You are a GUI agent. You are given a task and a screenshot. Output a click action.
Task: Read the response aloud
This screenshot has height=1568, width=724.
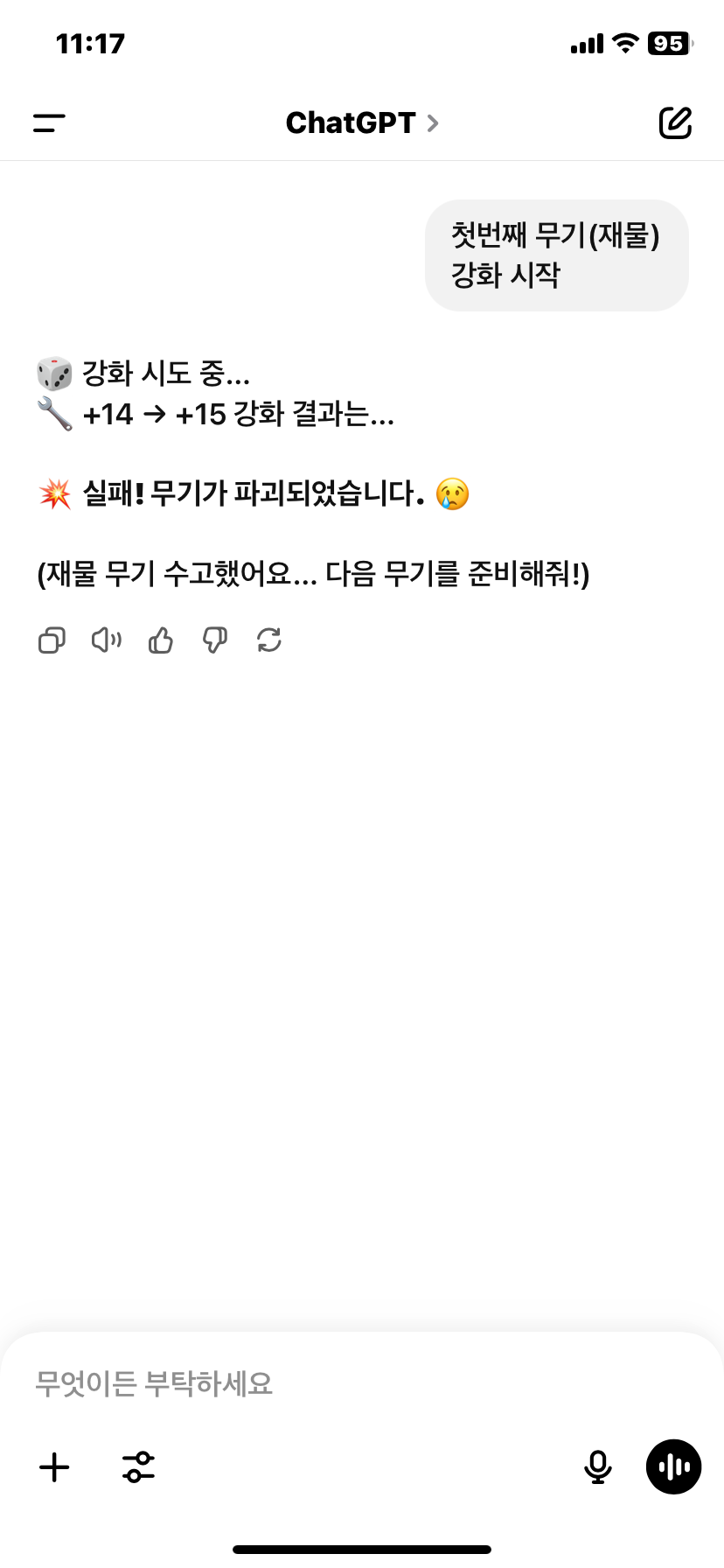107,641
